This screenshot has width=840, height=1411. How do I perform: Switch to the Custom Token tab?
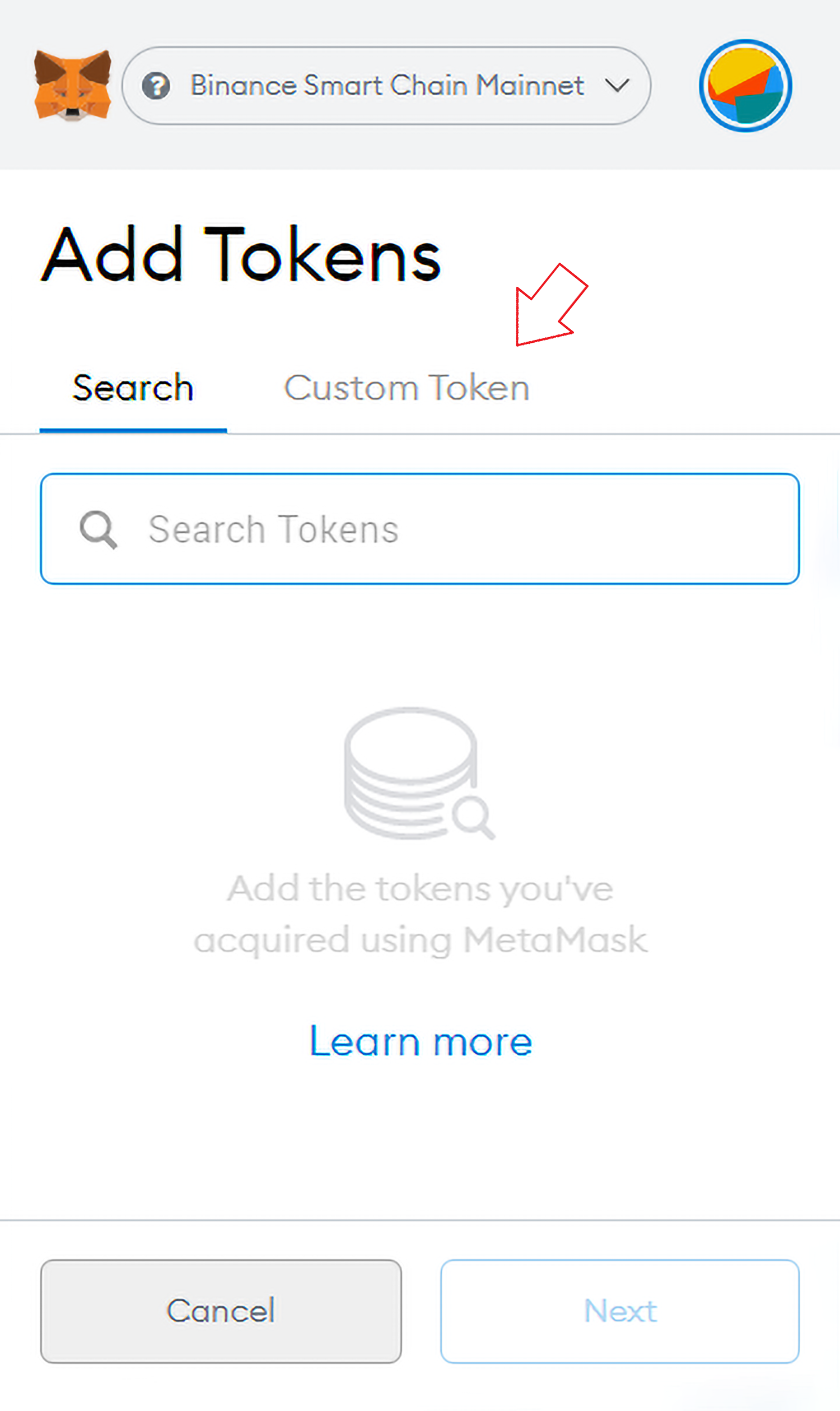407,388
